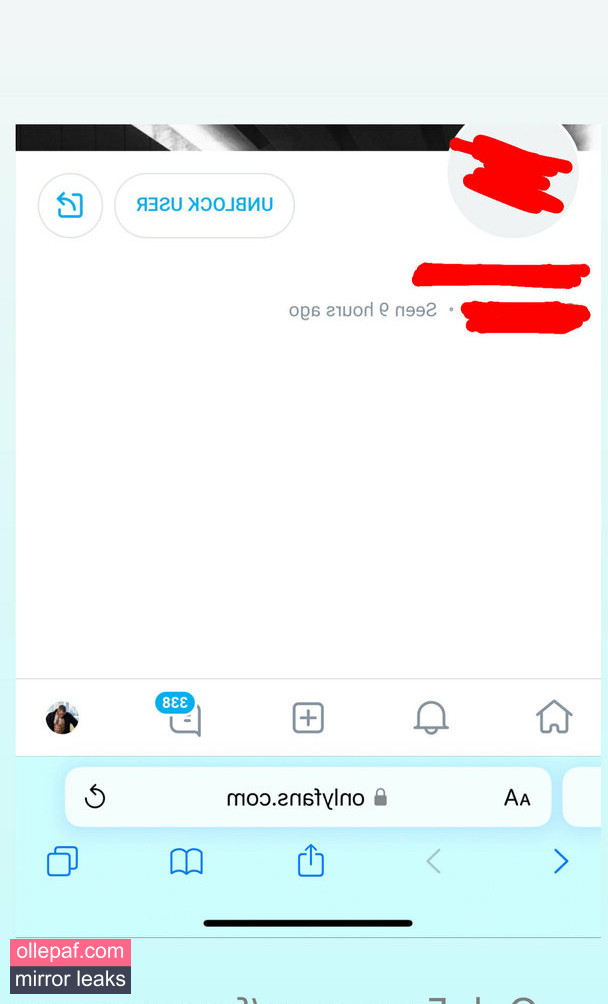Tap the blue browser navigation arrow
Image resolution: width=608 pixels, height=1004 pixels.
pyautogui.click(x=560, y=861)
